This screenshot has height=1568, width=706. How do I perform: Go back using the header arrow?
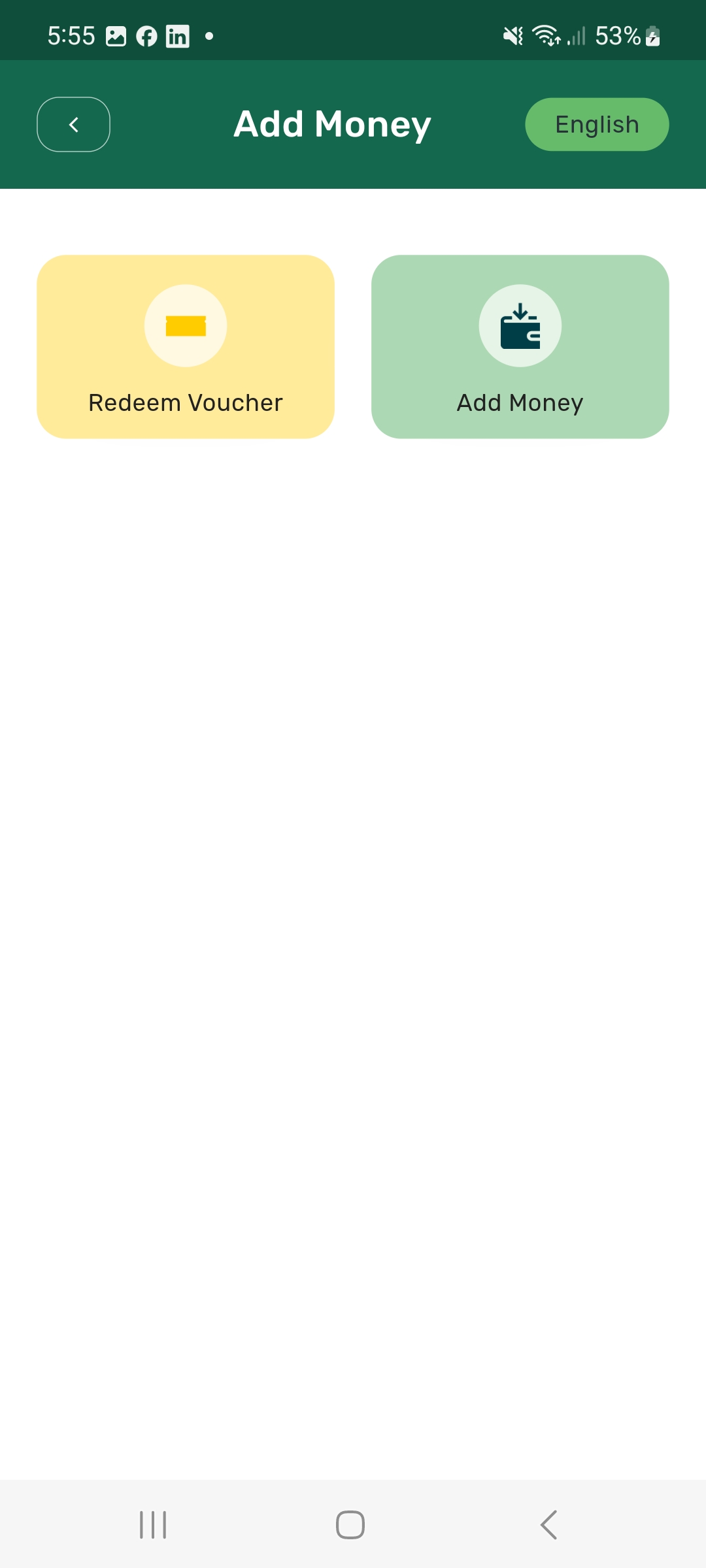click(73, 125)
